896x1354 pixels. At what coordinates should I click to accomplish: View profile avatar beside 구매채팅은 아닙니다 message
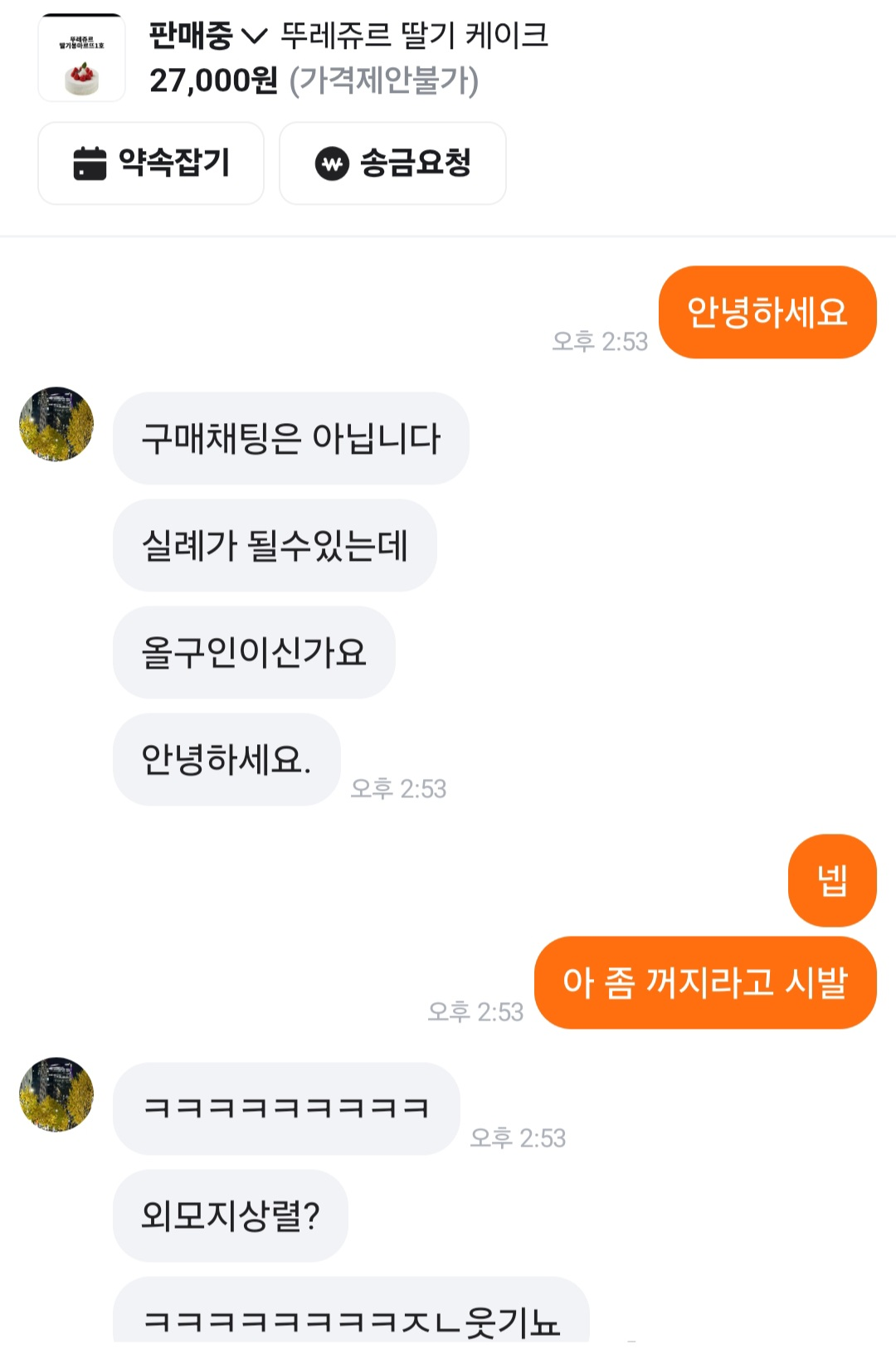click(x=56, y=424)
